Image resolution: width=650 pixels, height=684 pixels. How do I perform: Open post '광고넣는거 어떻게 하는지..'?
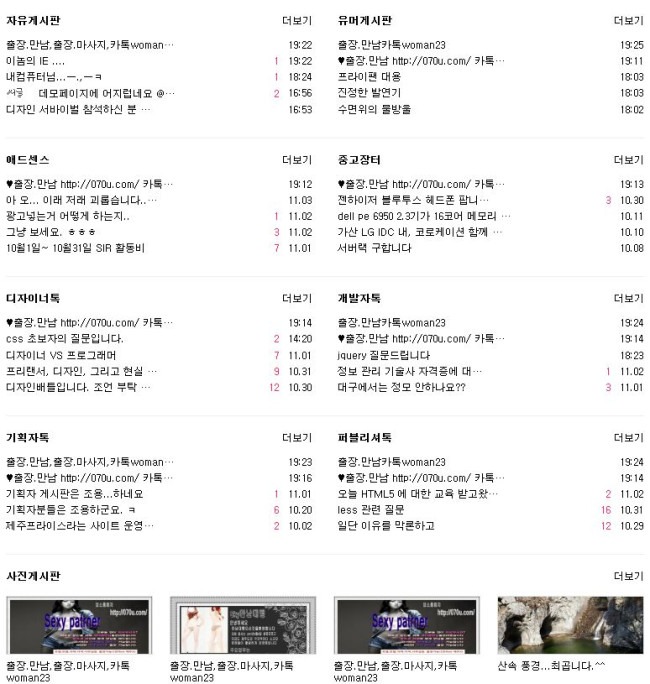pyautogui.click(x=68, y=216)
